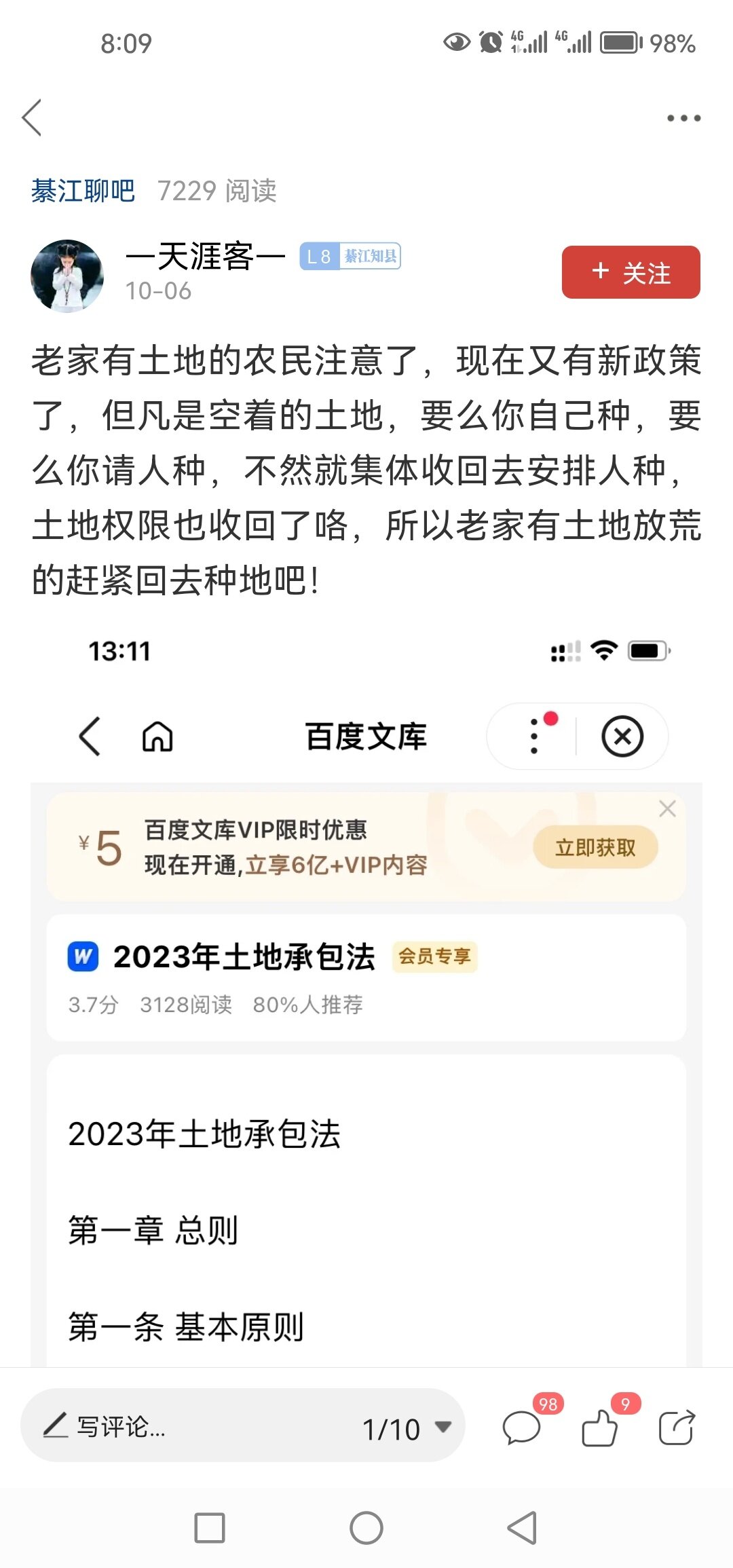View 一天涯客一's profile avatar

[67, 276]
